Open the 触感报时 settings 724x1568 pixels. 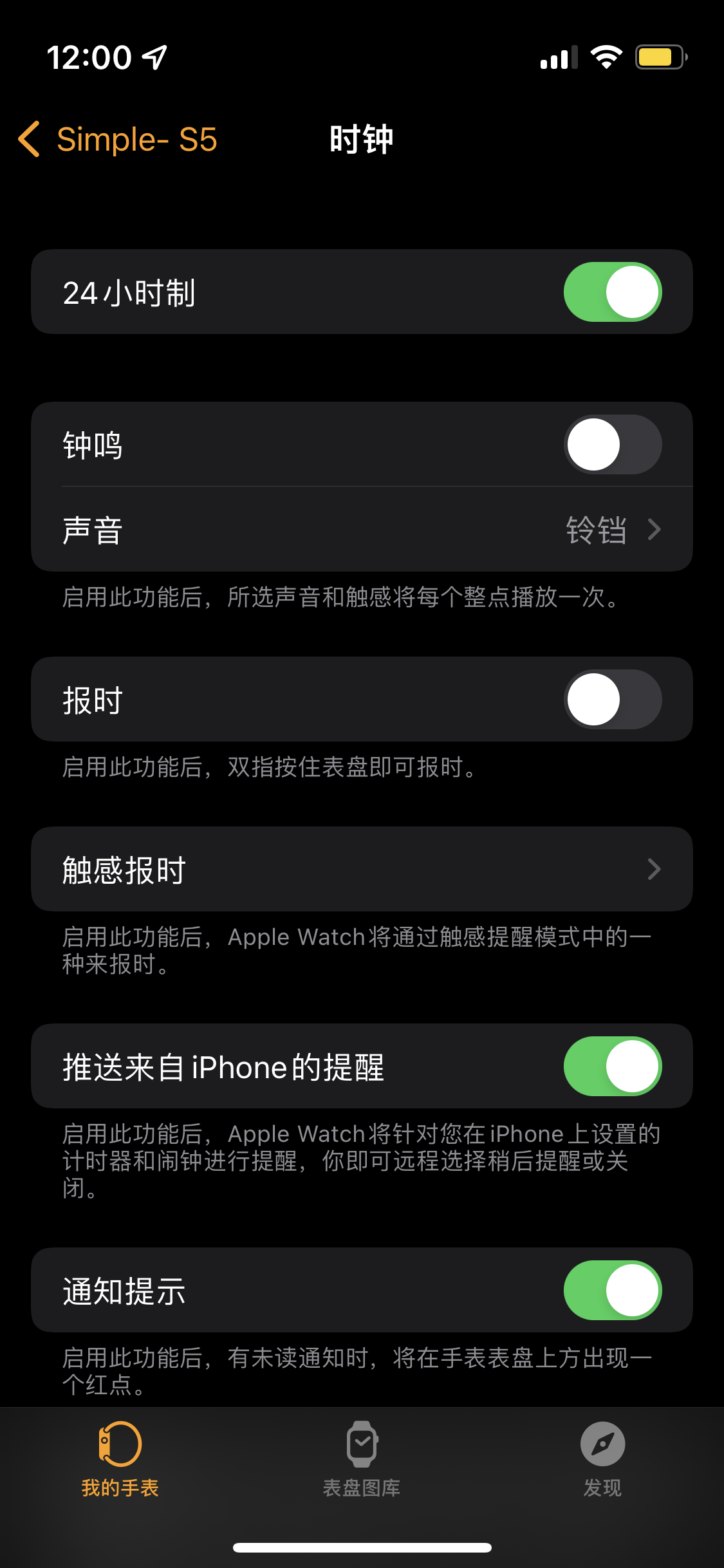click(x=361, y=870)
